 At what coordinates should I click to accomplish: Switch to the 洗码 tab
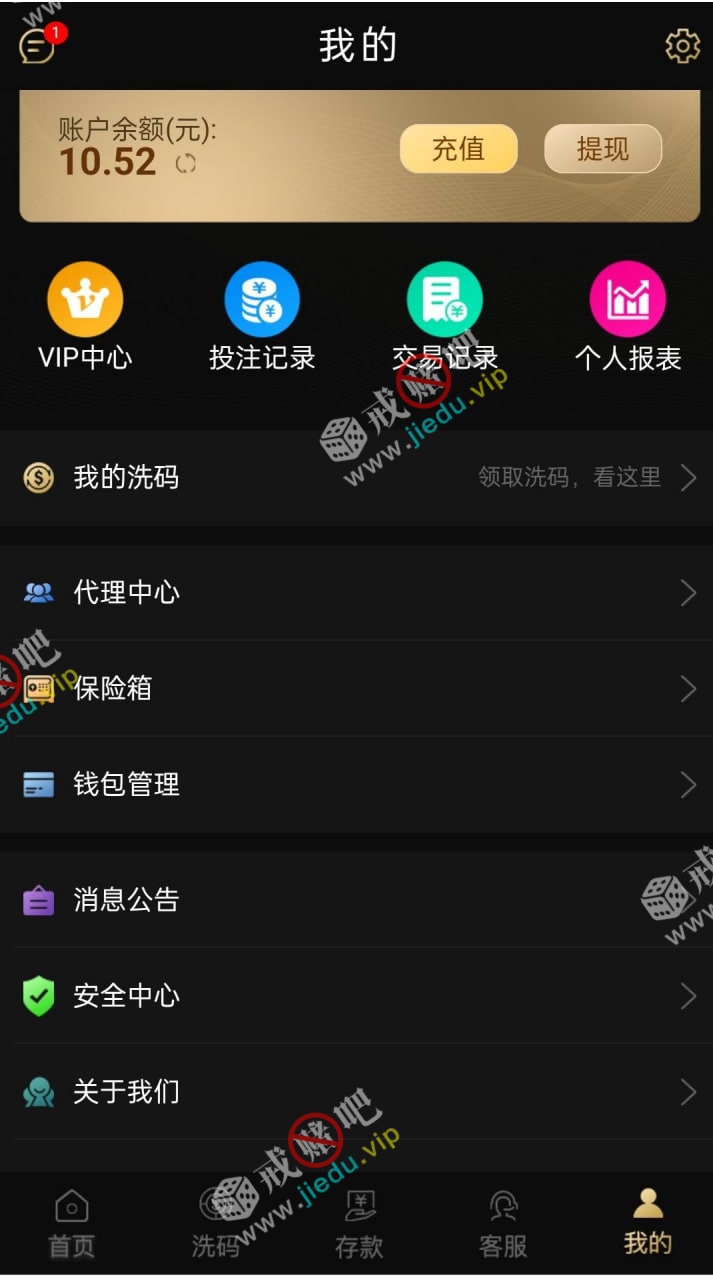pyautogui.click(x=215, y=1224)
